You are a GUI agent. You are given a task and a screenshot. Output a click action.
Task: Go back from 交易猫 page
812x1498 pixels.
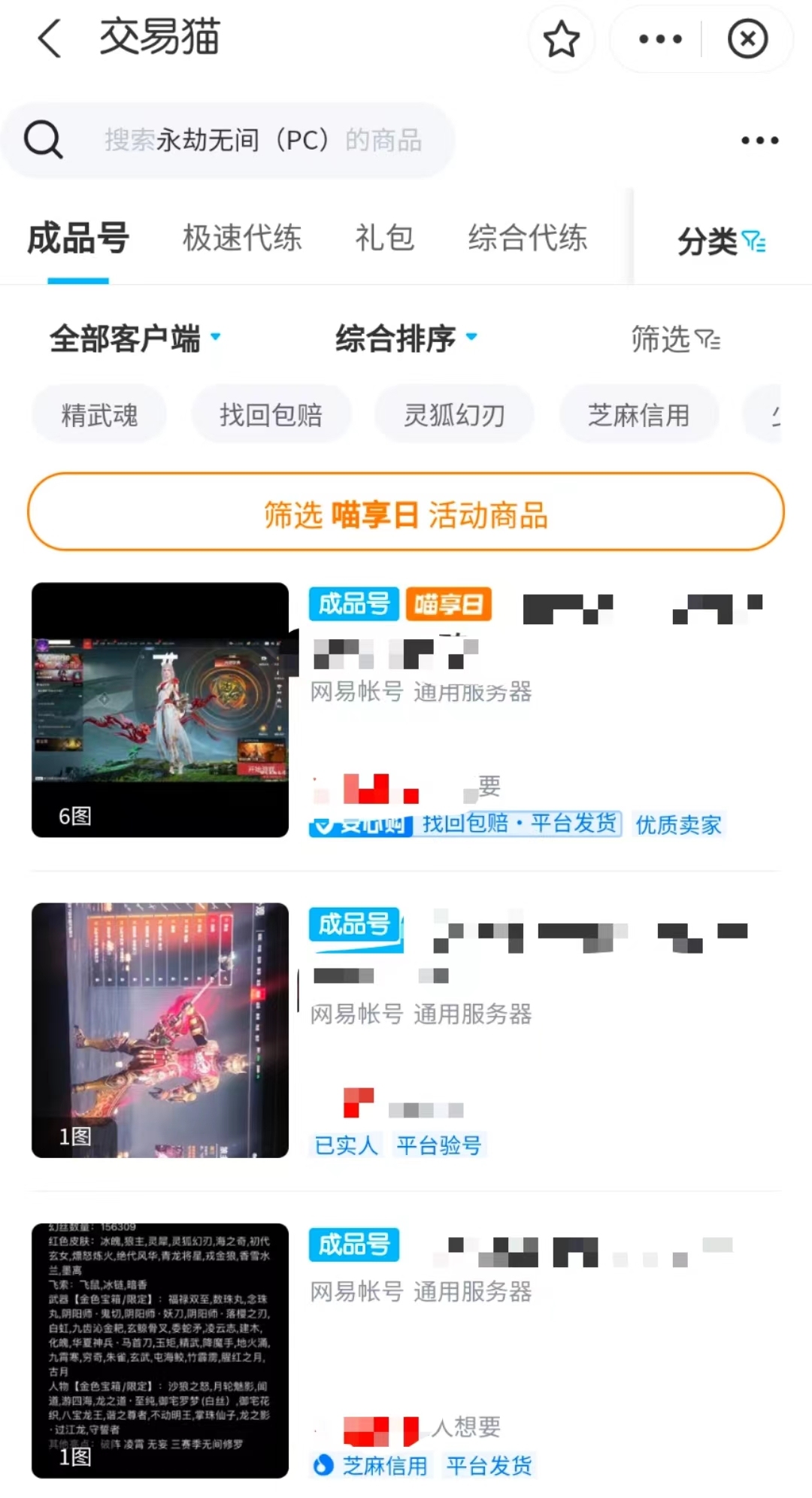50,38
